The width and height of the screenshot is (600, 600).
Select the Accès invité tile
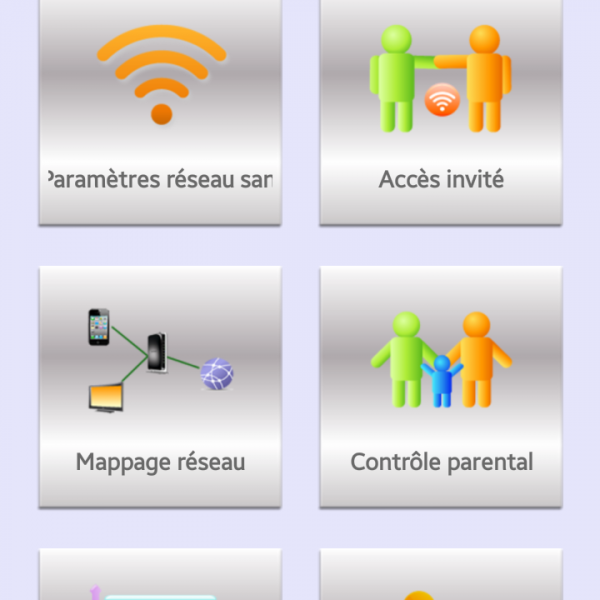pos(441,110)
